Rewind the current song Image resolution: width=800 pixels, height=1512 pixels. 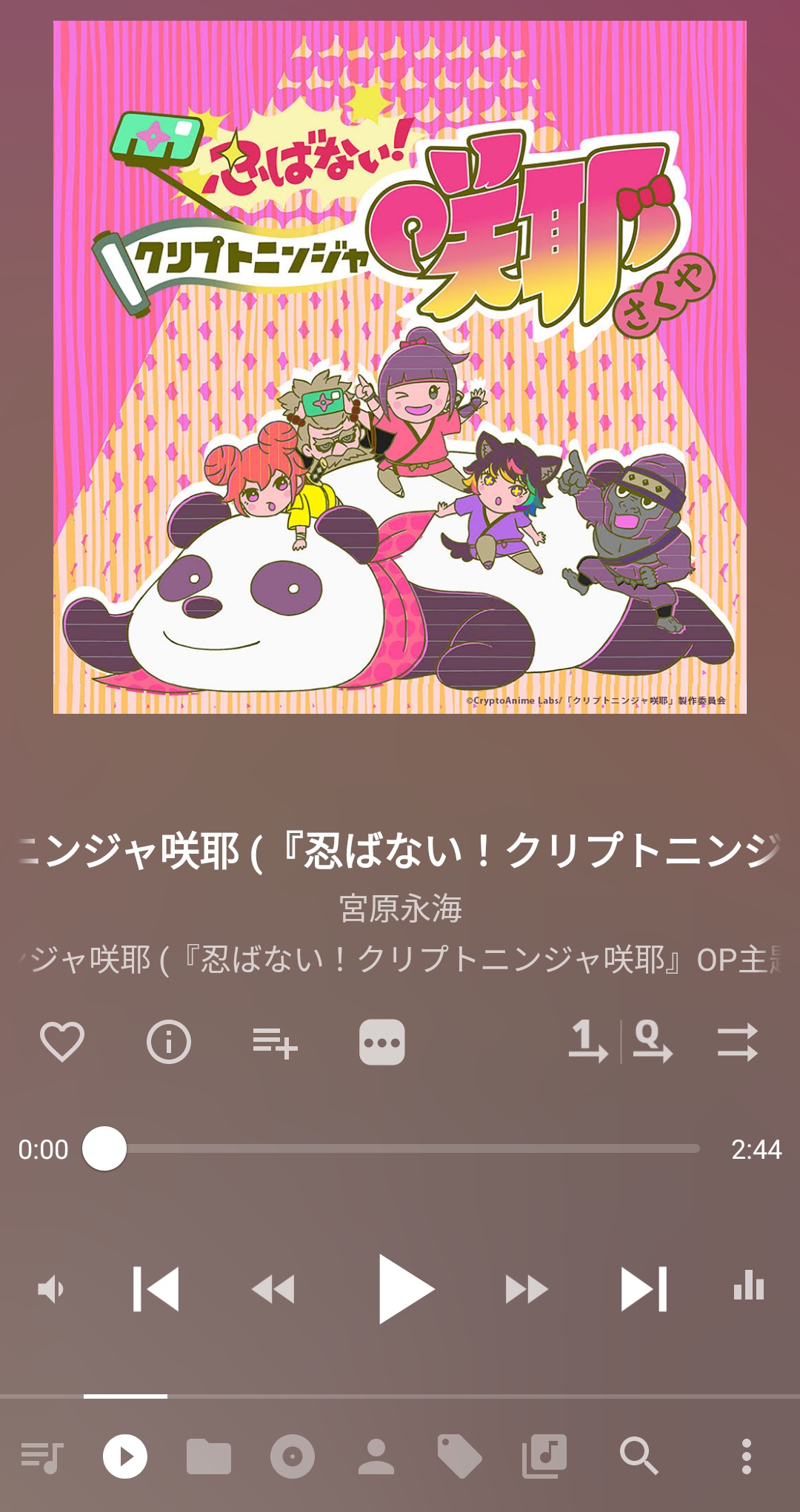273,1289
